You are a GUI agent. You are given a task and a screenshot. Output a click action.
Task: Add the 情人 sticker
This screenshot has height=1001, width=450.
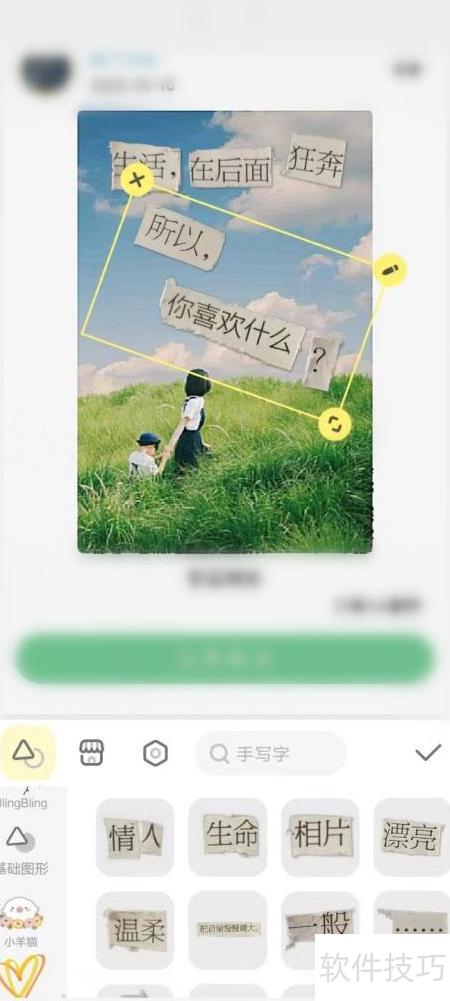click(135, 837)
